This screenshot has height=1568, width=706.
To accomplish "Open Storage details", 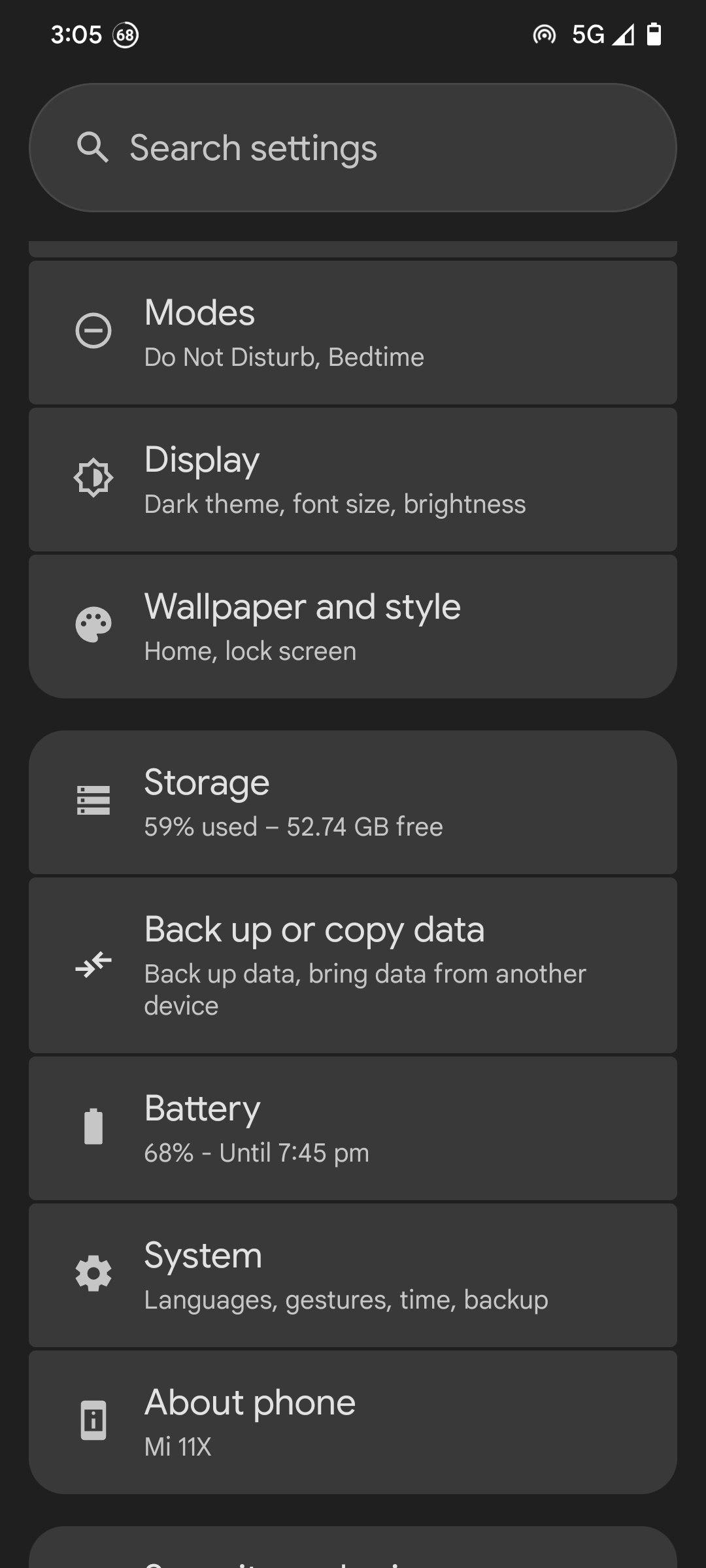I will 353,802.
